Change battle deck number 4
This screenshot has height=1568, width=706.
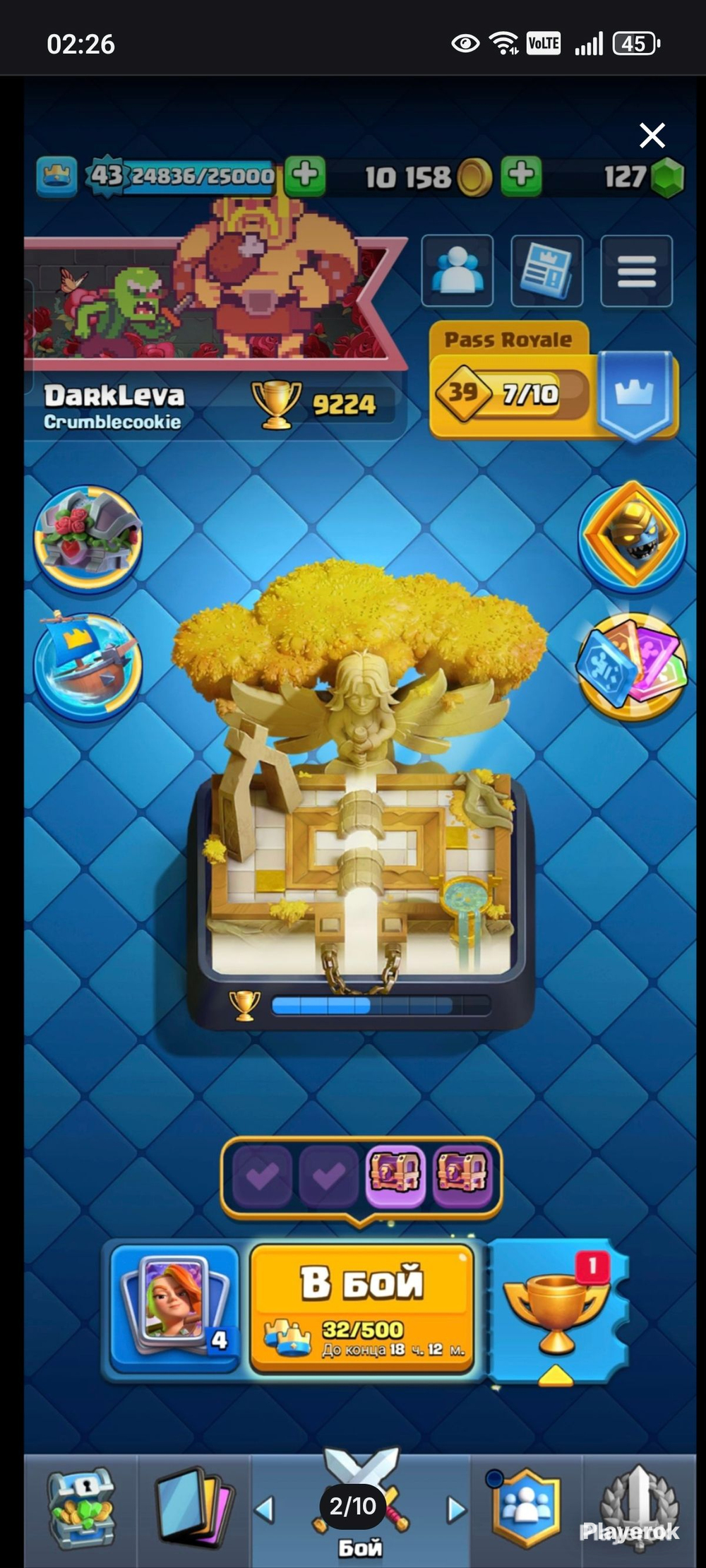coord(175,1308)
